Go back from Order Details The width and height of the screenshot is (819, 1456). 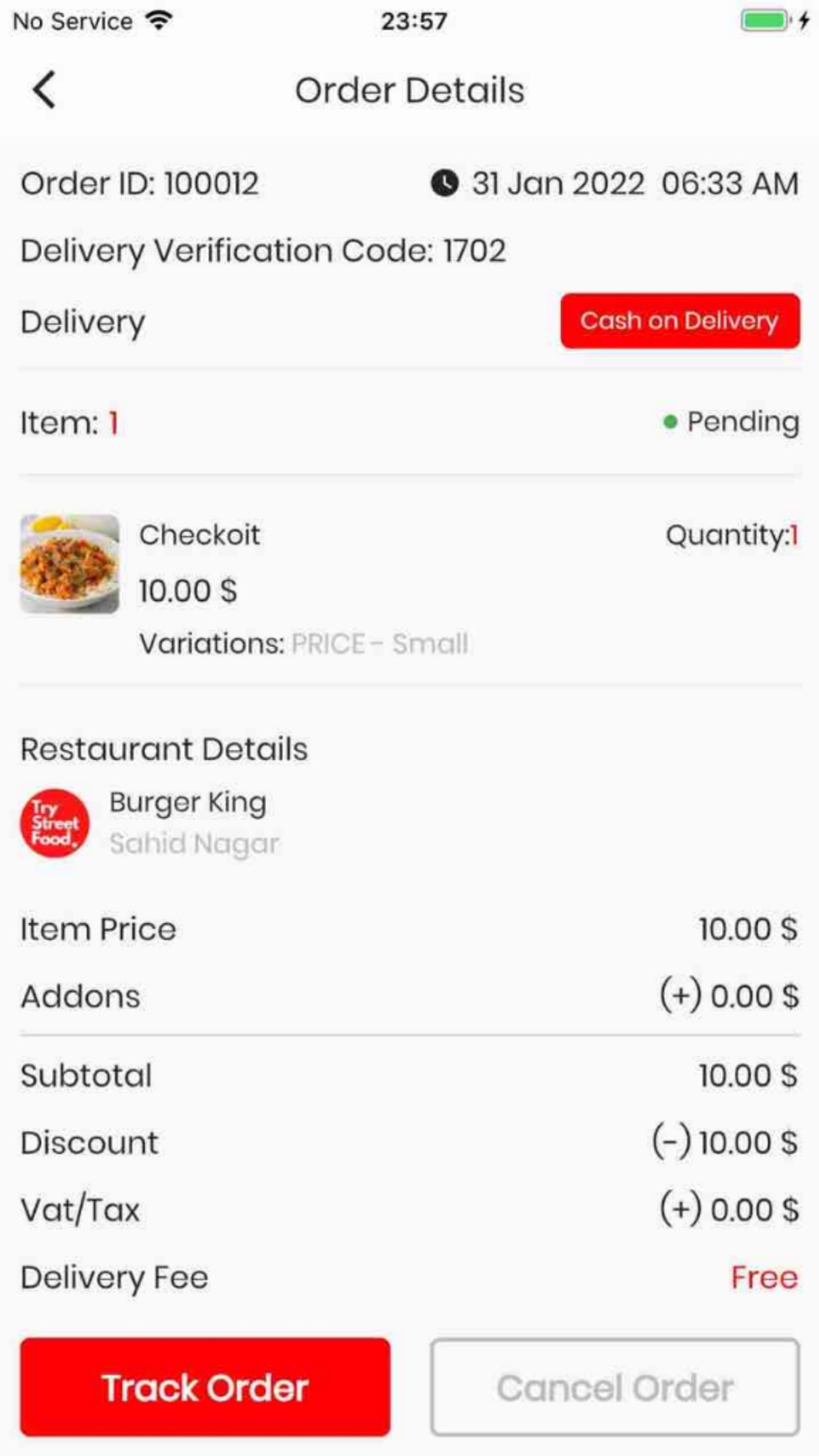[45, 89]
